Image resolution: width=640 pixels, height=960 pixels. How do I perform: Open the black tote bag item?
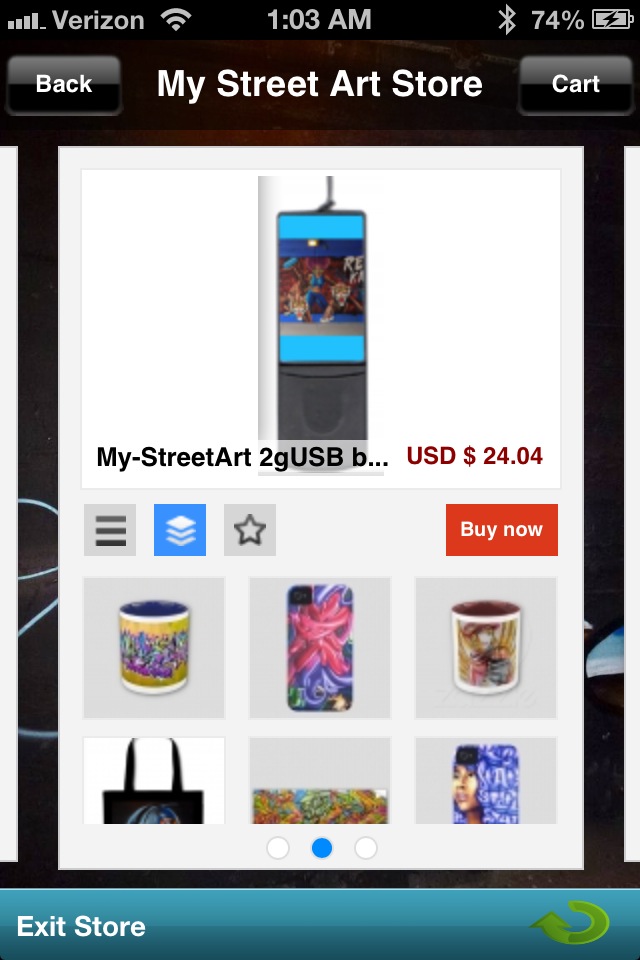click(154, 782)
